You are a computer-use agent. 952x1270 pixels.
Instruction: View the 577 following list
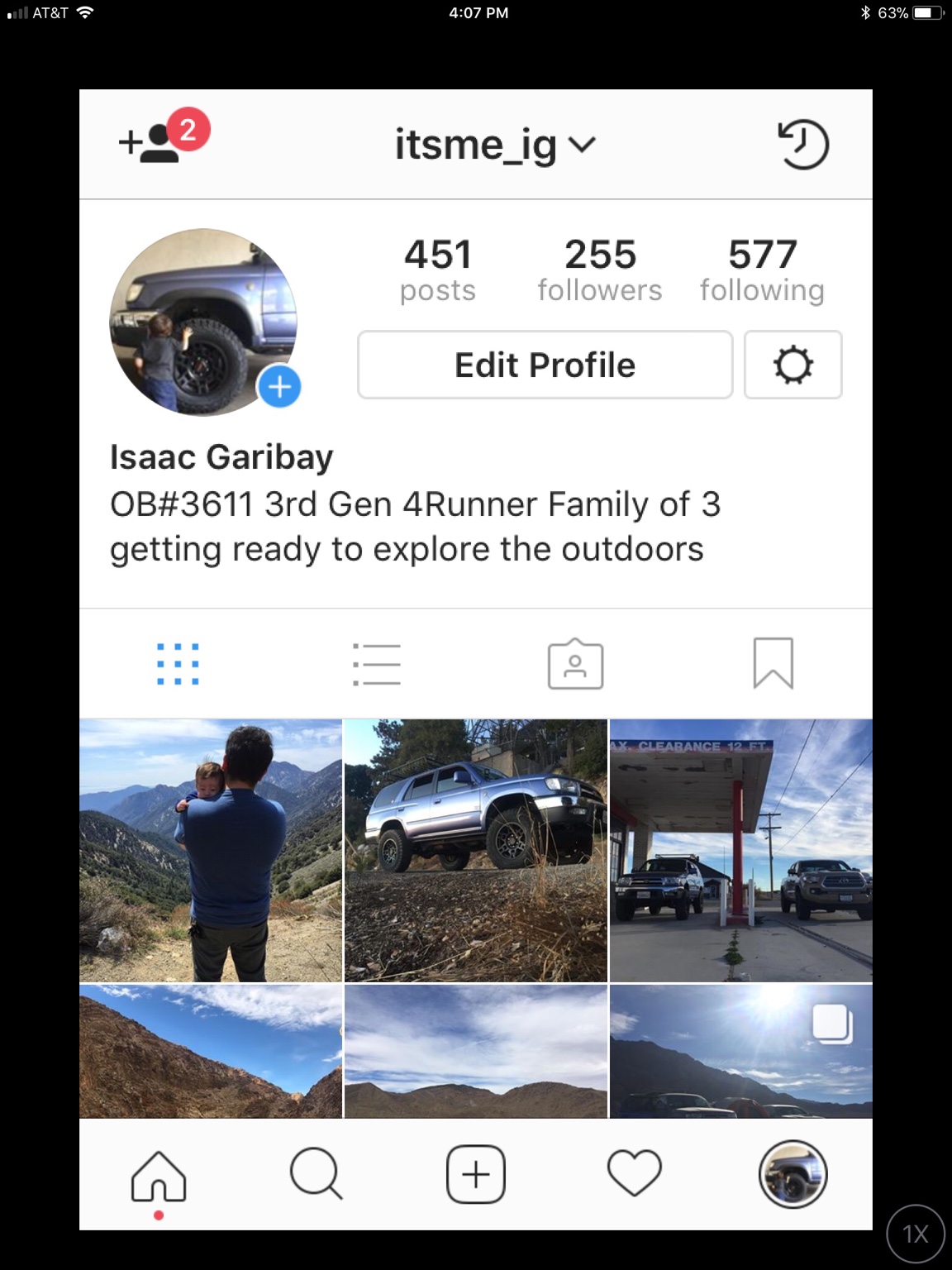762,270
